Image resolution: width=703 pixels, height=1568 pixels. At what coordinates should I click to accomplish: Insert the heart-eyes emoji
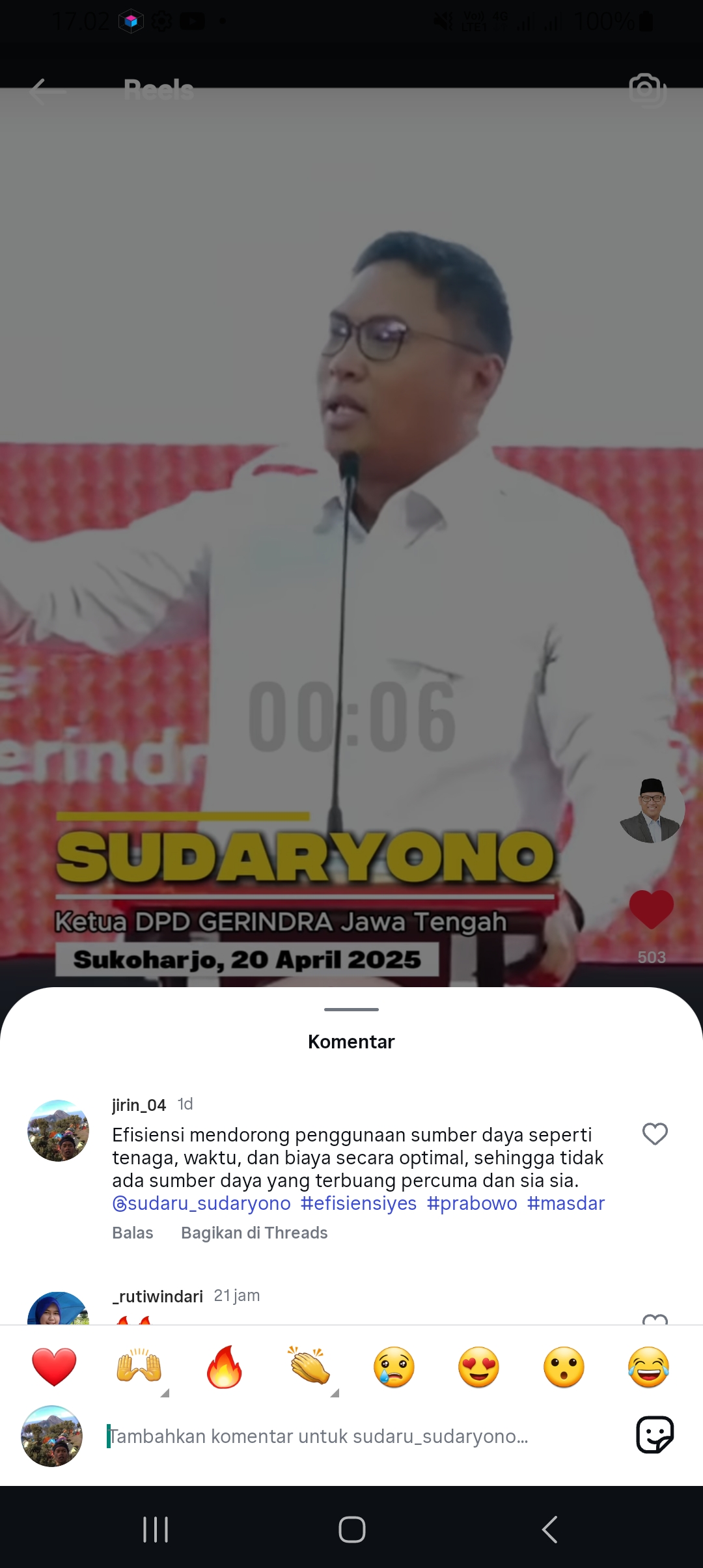[x=479, y=1367]
